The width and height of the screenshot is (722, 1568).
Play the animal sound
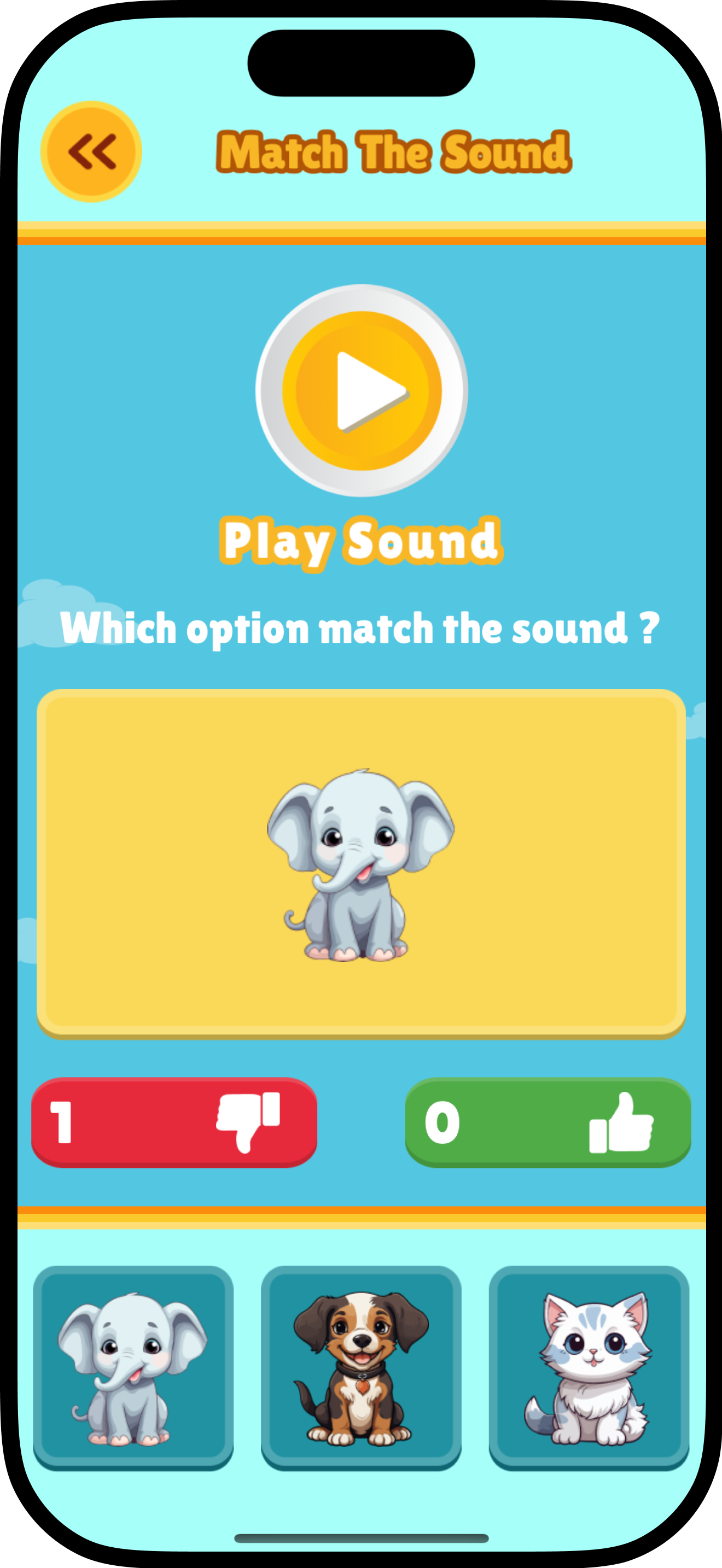(362, 391)
